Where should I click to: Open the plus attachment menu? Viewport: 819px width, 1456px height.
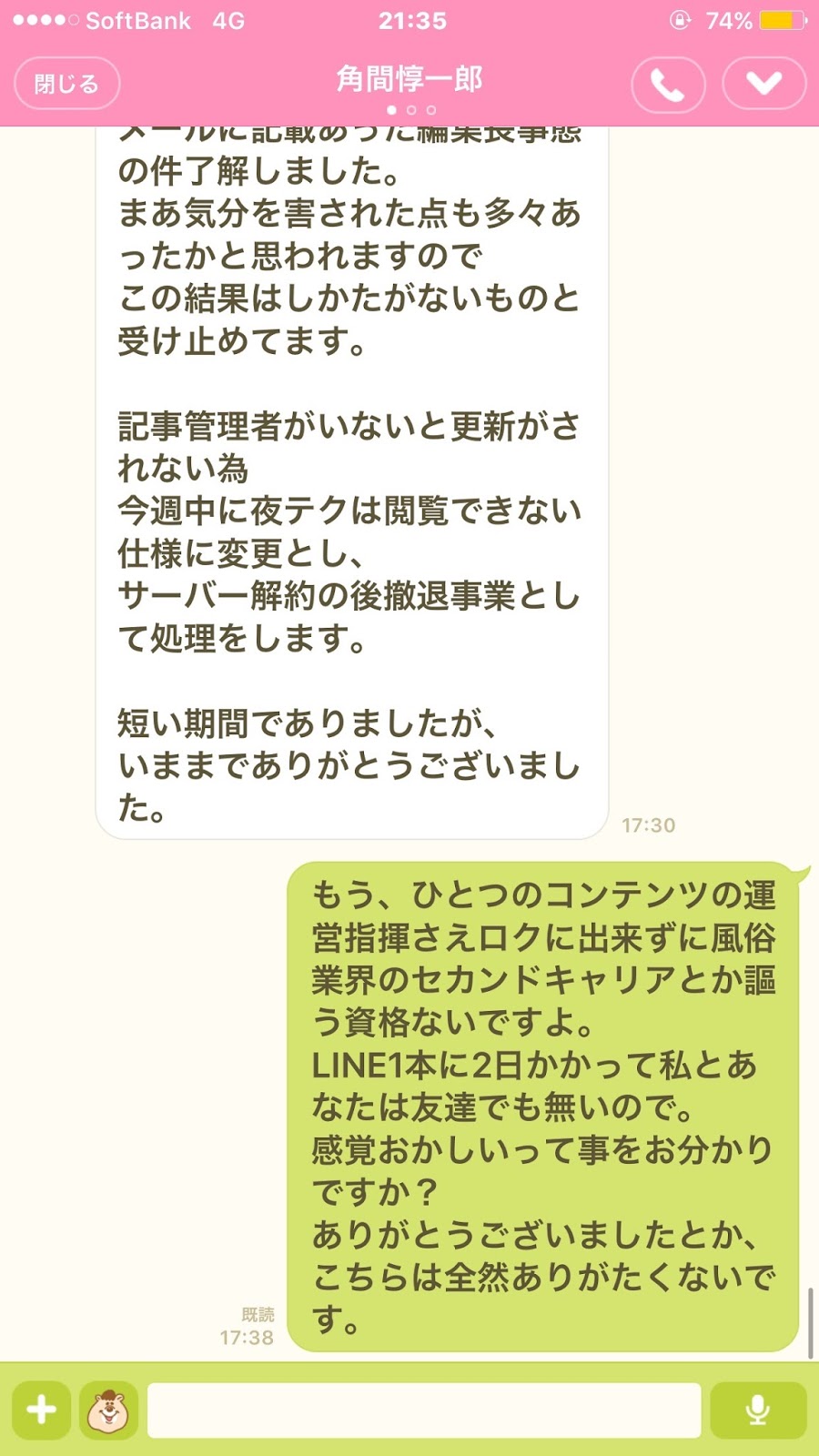[41, 1410]
